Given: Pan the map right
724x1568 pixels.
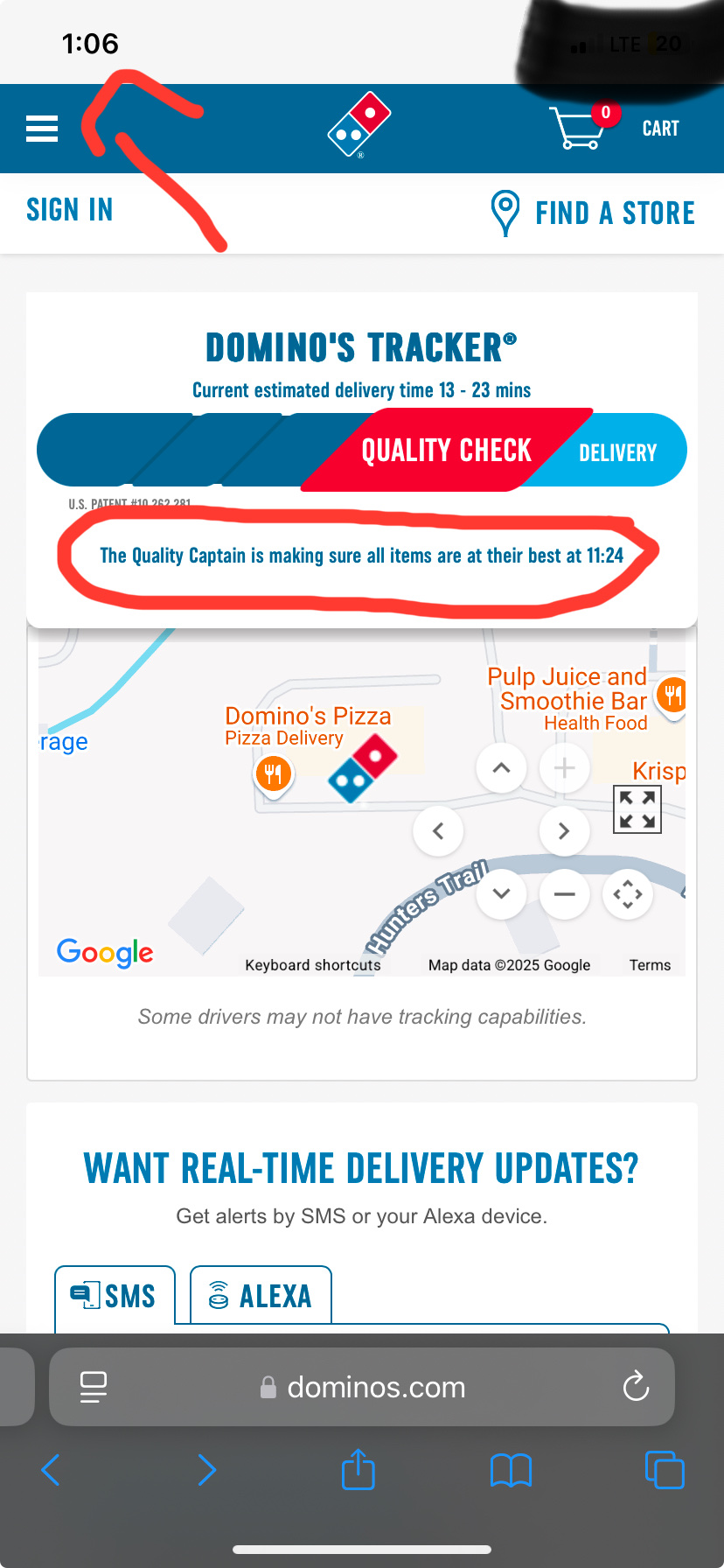Looking at the screenshot, I should point(564,831).
